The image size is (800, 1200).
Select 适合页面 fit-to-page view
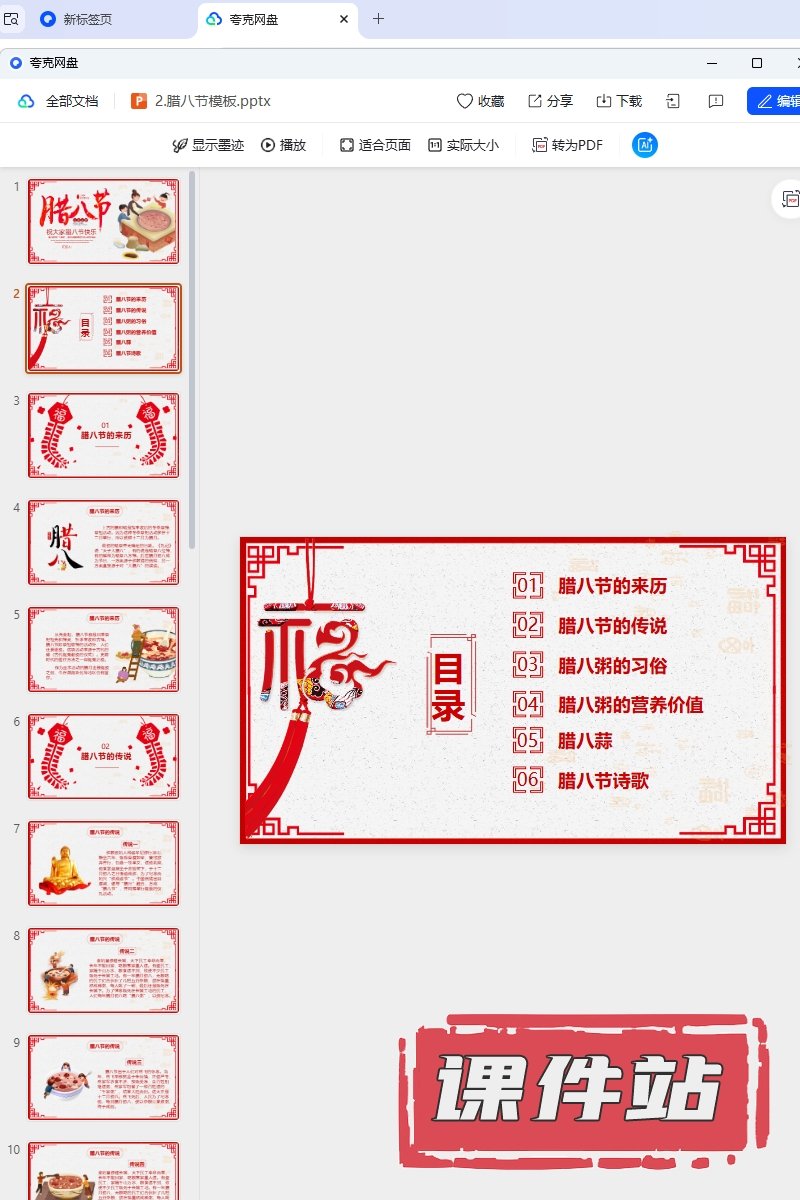pyautogui.click(x=375, y=145)
